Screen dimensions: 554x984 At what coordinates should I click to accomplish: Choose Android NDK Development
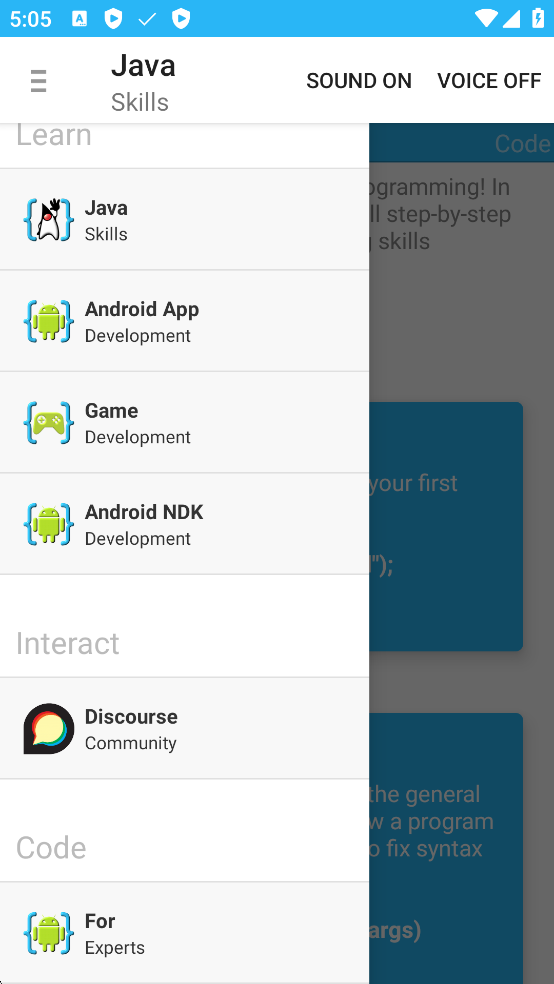point(184,524)
